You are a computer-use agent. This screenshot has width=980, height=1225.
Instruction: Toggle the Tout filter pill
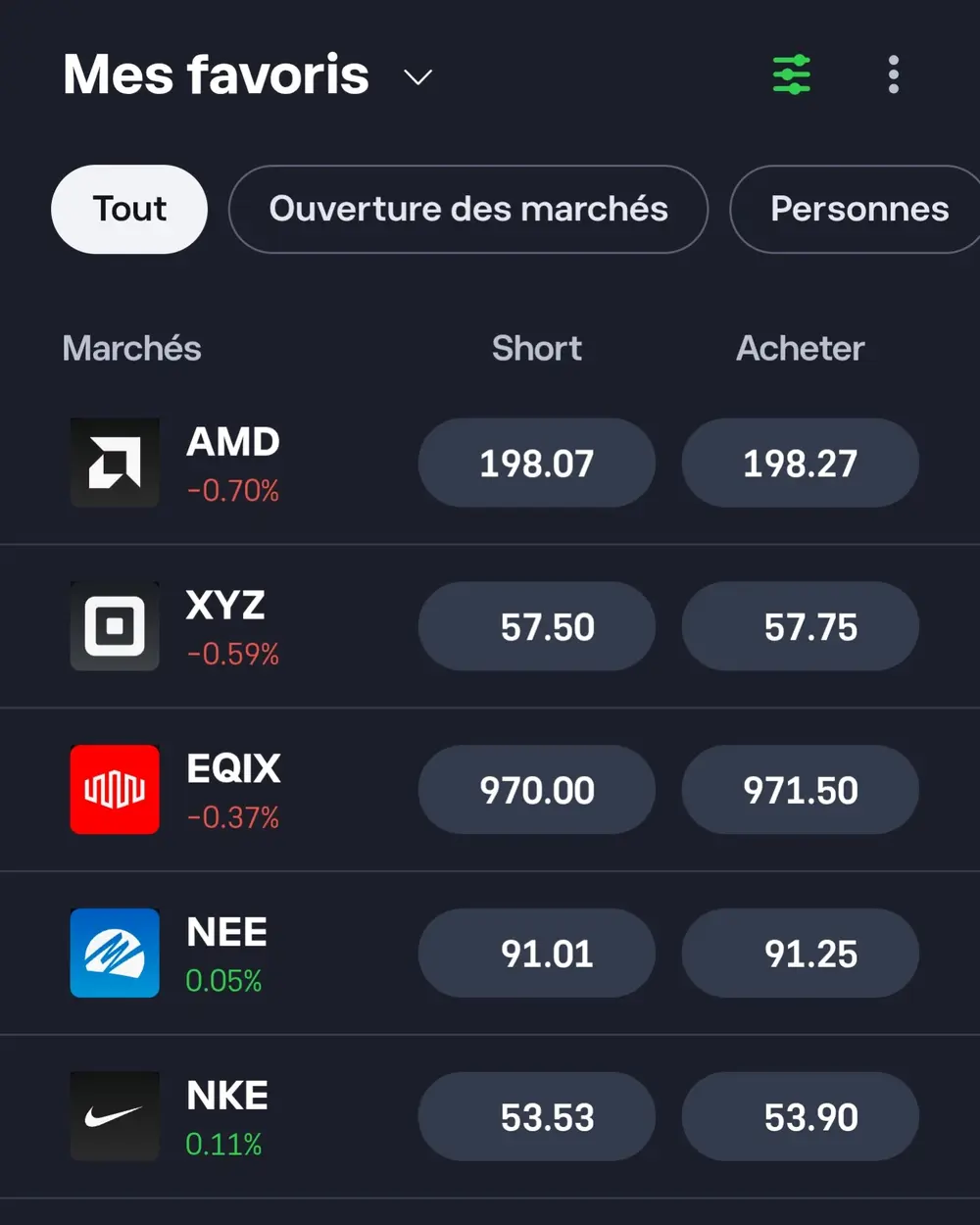[128, 209]
